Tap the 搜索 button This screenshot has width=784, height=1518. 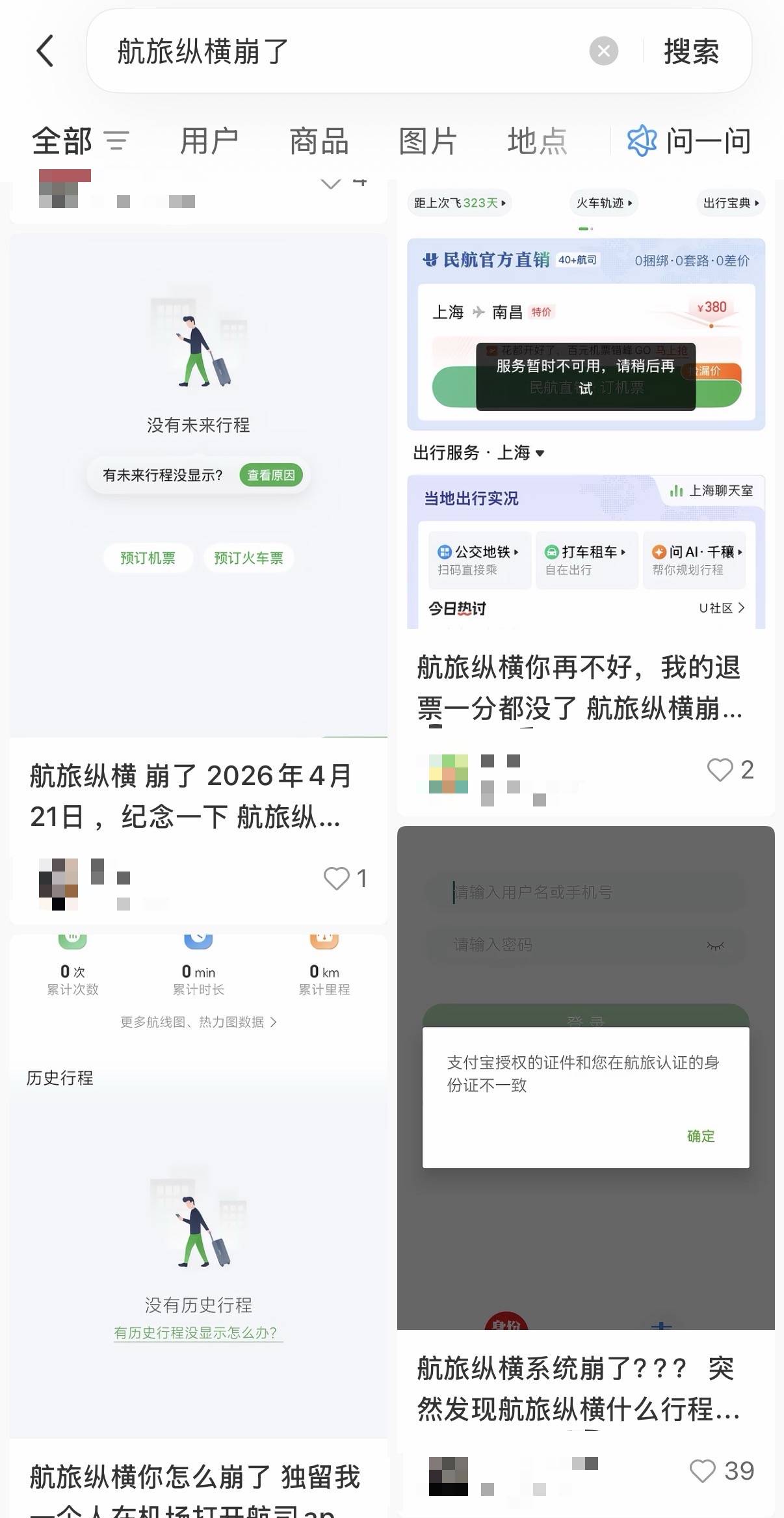pos(691,51)
